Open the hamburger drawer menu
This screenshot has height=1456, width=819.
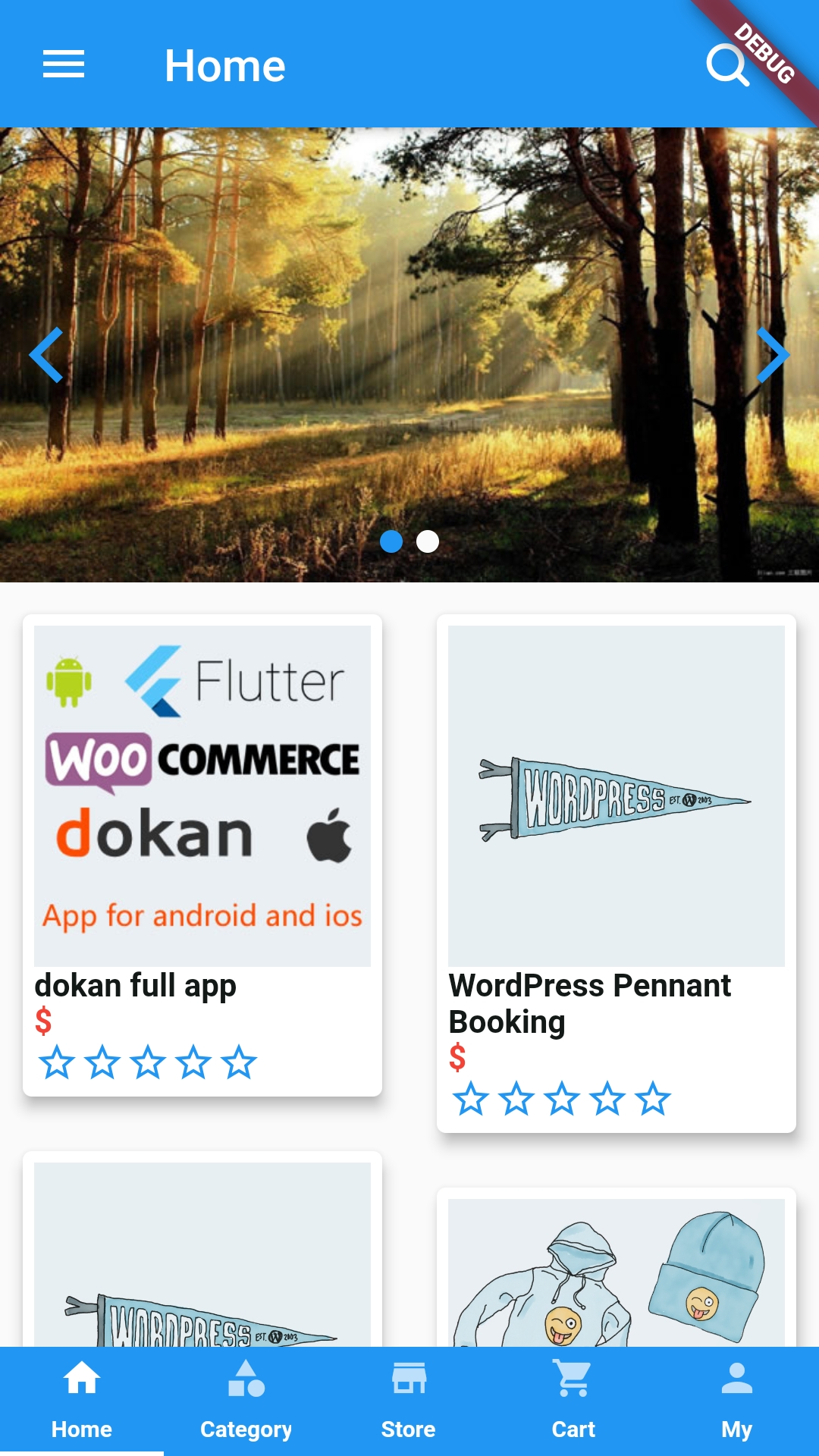(64, 64)
